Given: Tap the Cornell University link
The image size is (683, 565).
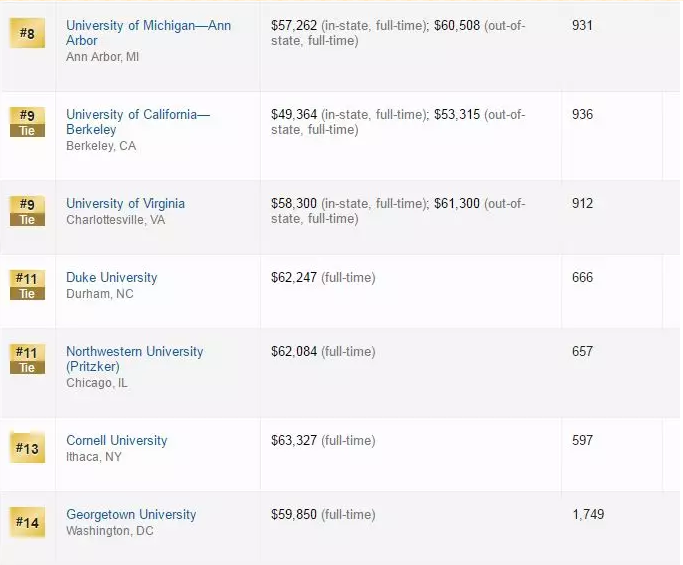Looking at the screenshot, I should point(116,441).
